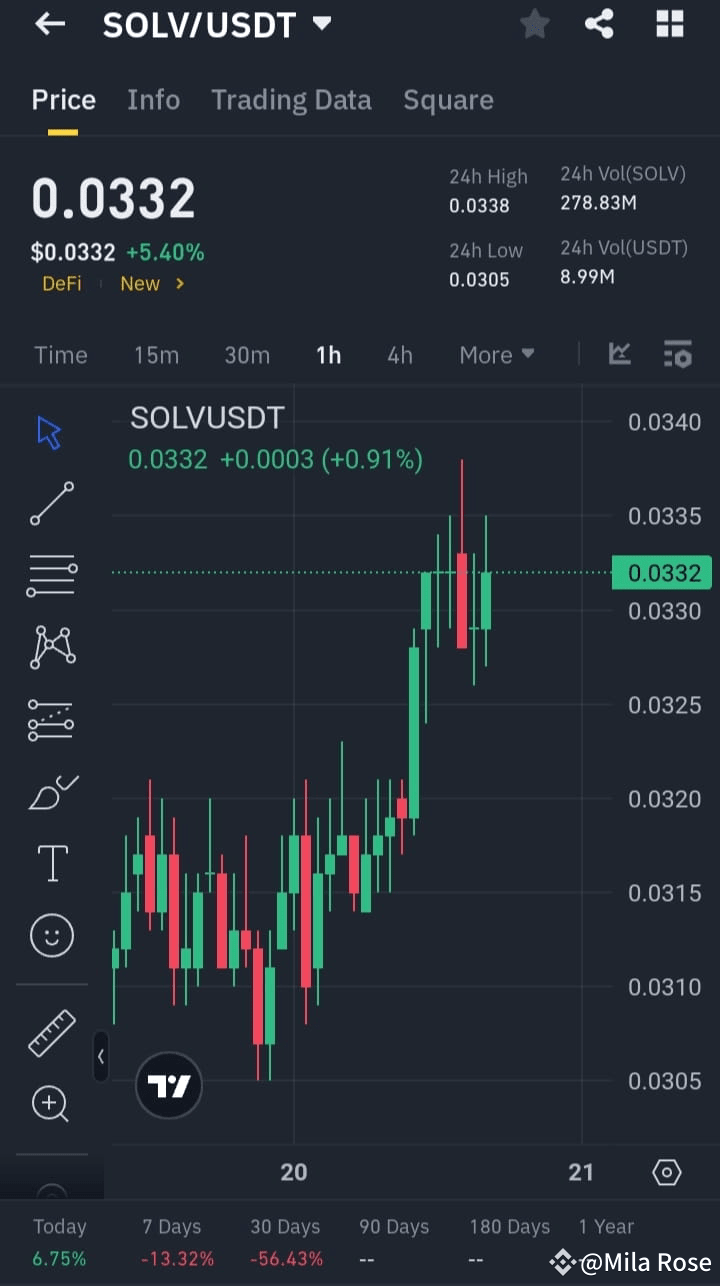Open the share options icon
720x1286 pixels.
point(599,24)
